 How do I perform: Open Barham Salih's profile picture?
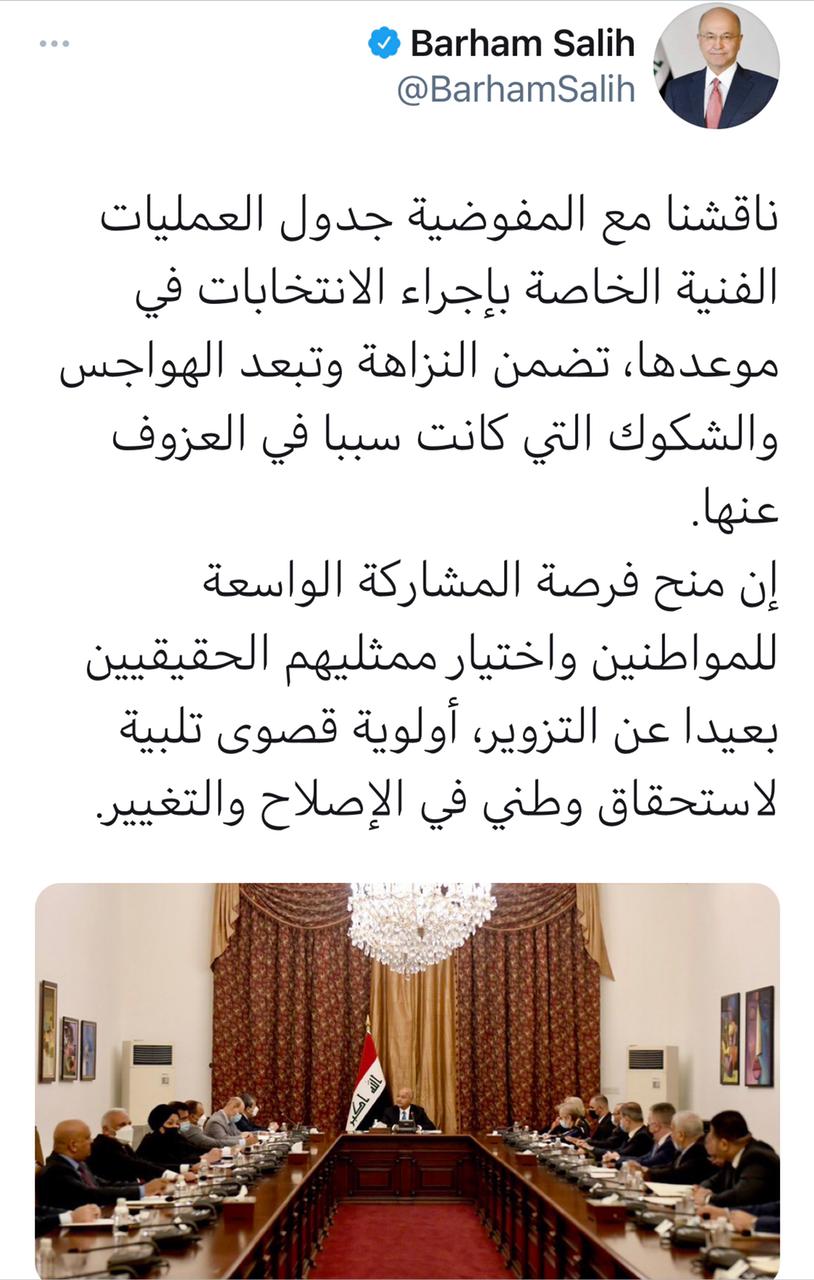click(x=716, y=67)
